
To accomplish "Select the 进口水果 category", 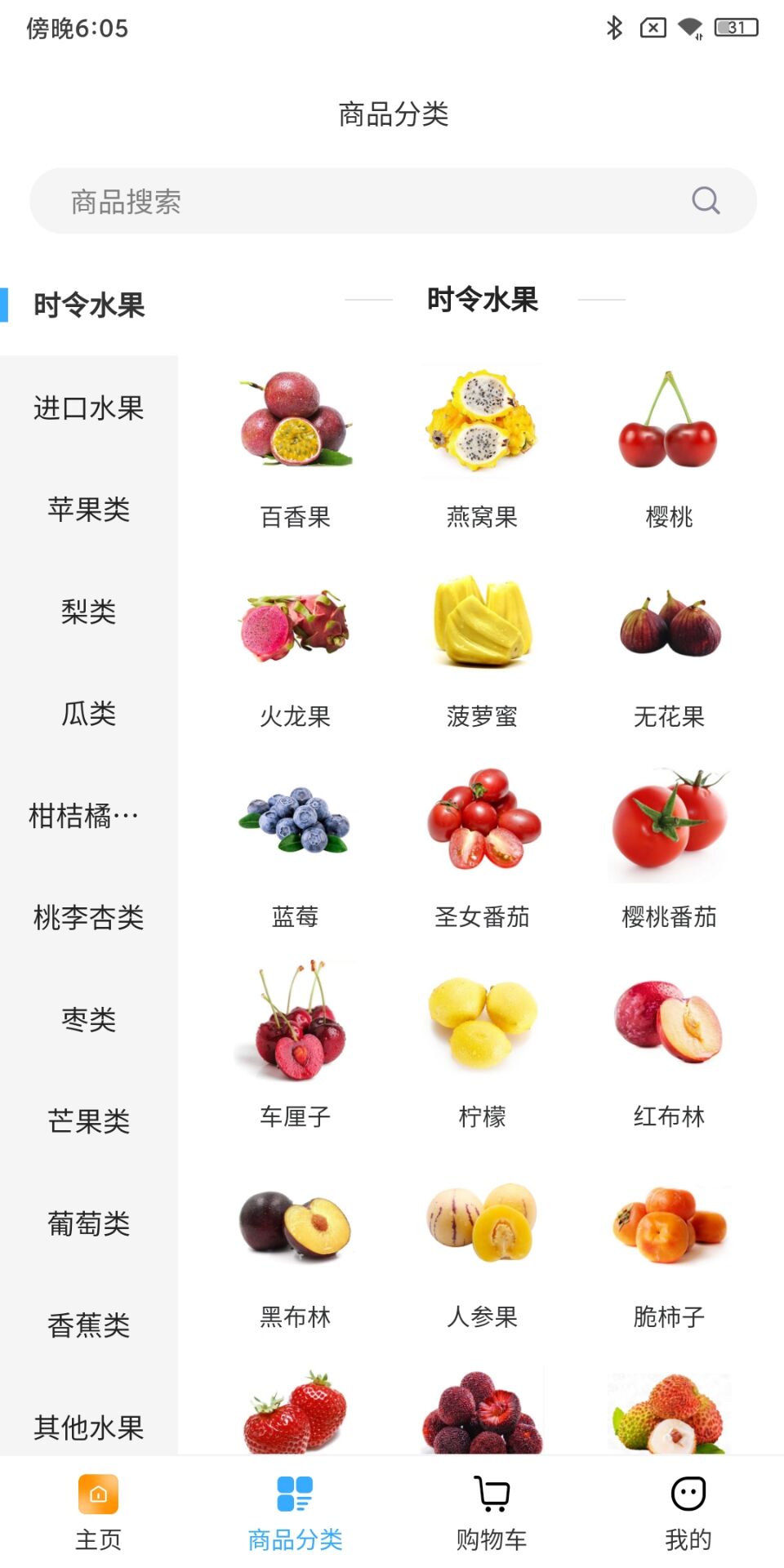I will coord(89,408).
